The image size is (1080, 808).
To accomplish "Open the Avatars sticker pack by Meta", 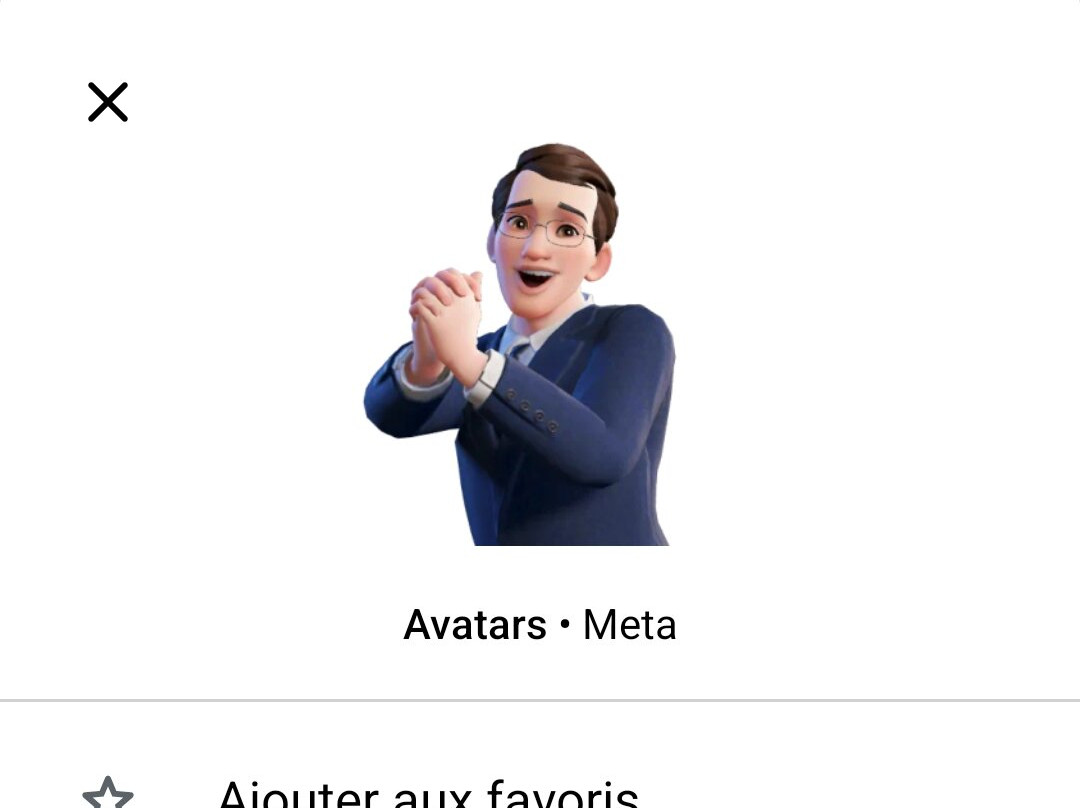I will (x=540, y=625).
